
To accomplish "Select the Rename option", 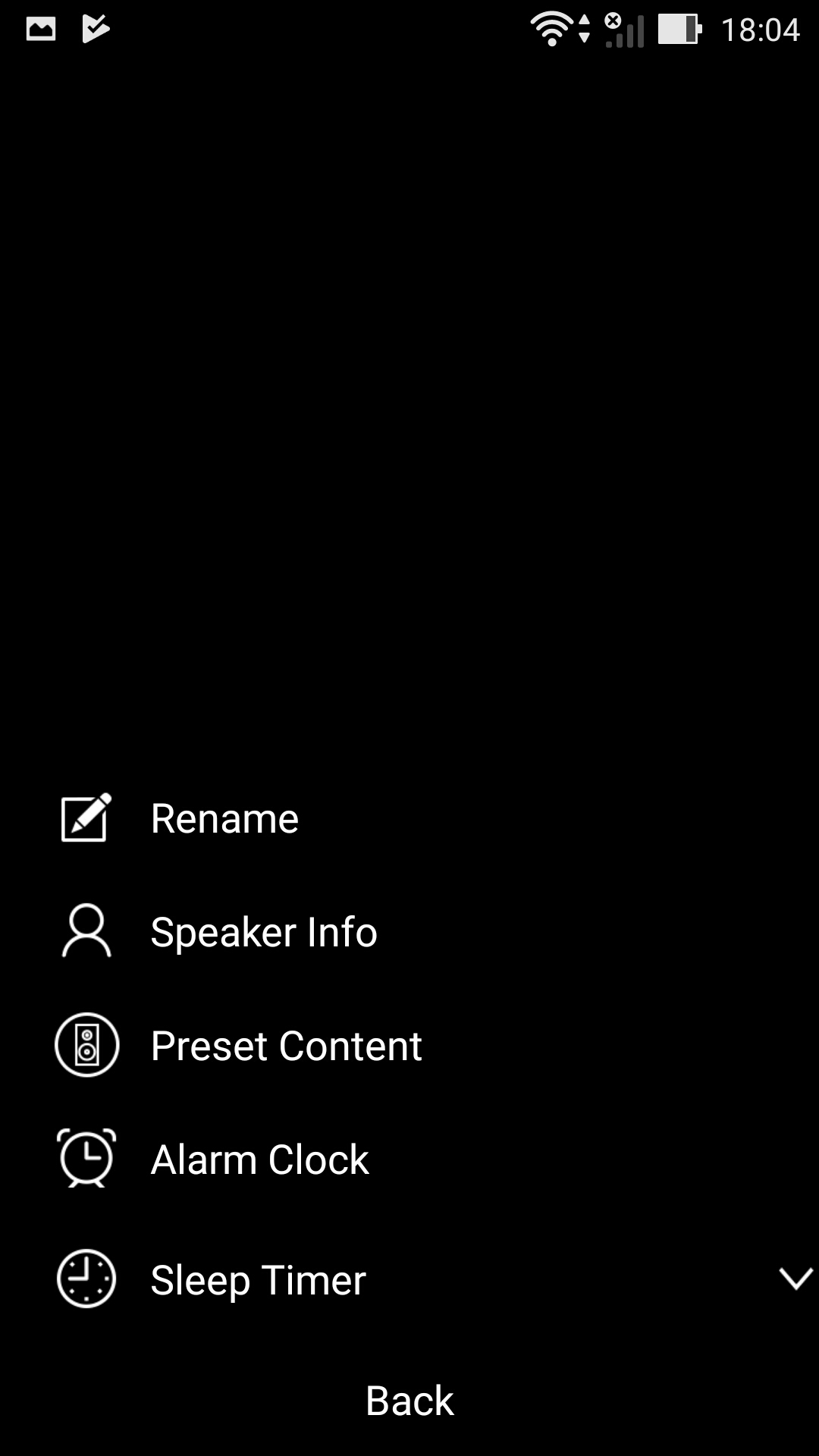I will pyautogui.click(x=224, y=819).
